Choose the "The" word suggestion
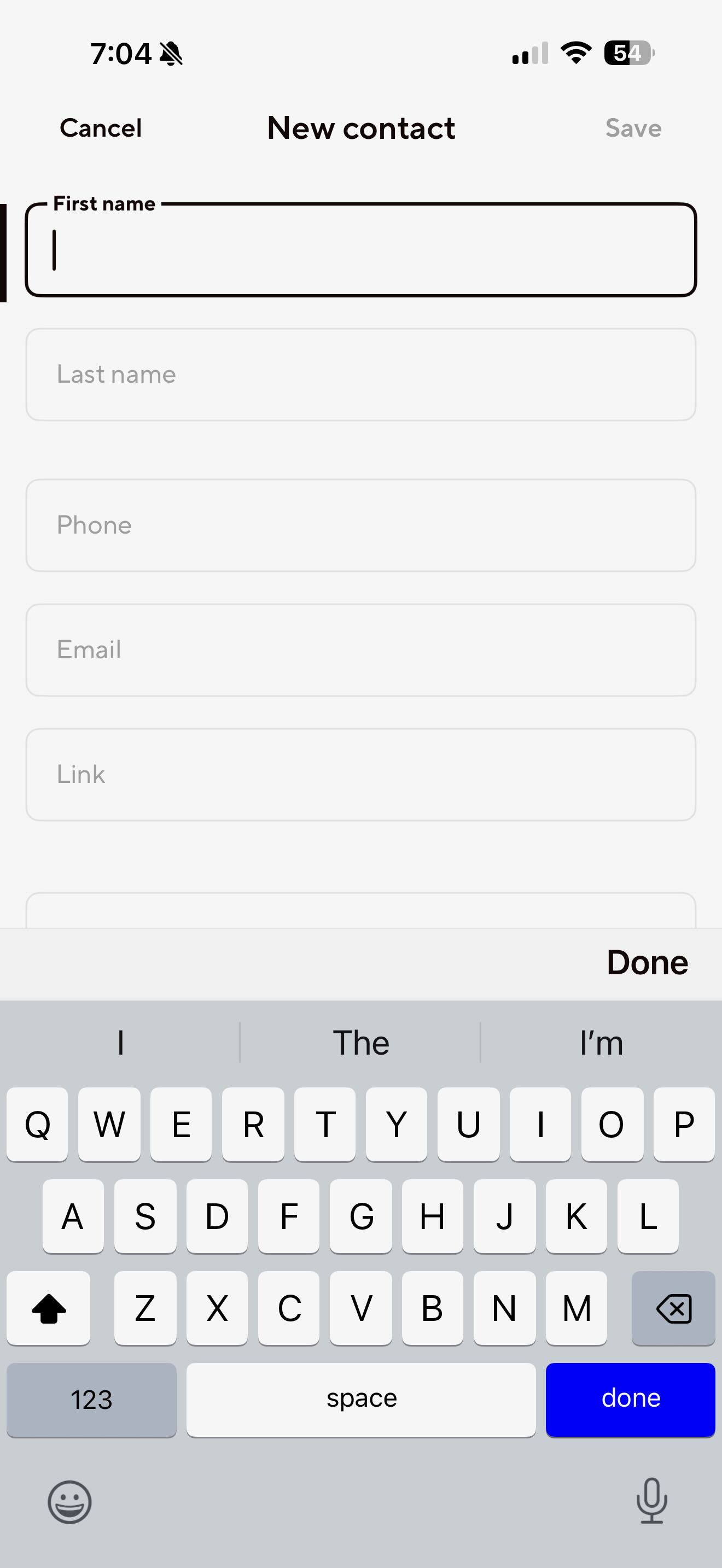This screenshot has height=1568, width=722. (360, 1043)
